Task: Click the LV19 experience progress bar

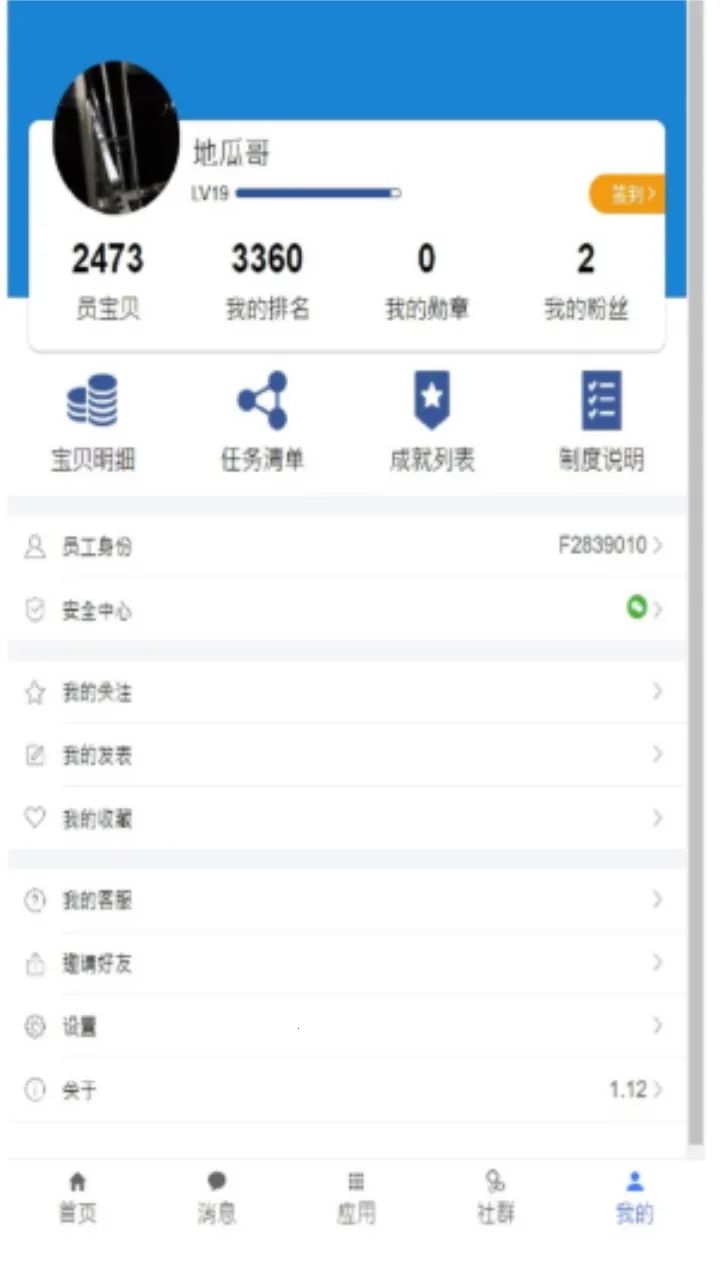Action: (x=318, y=194)
